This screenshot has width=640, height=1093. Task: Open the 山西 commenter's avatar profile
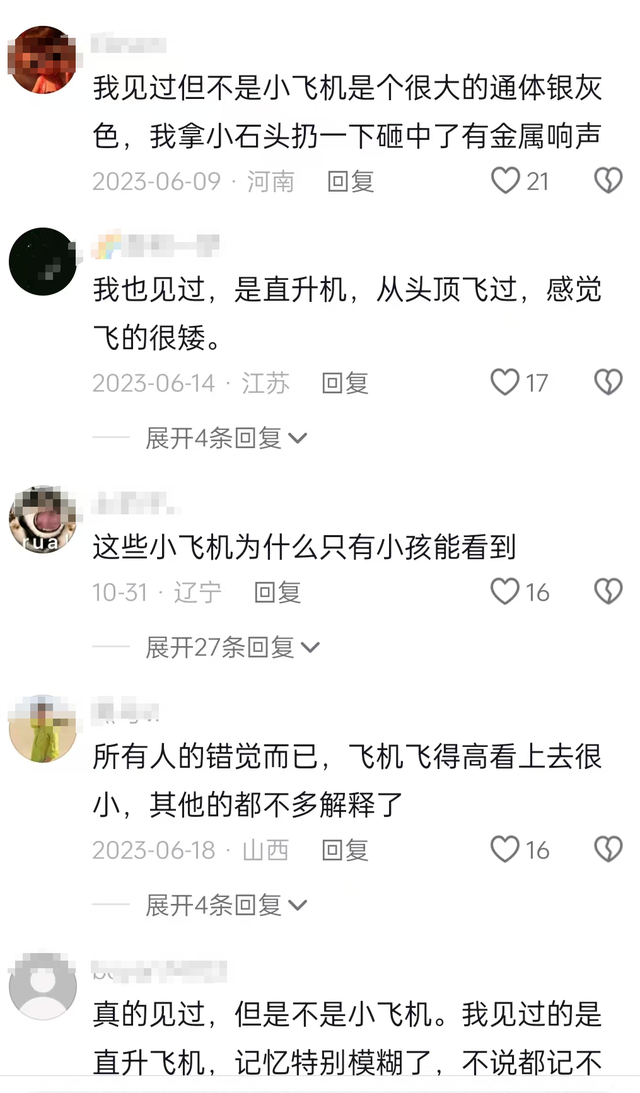[43, 730]
